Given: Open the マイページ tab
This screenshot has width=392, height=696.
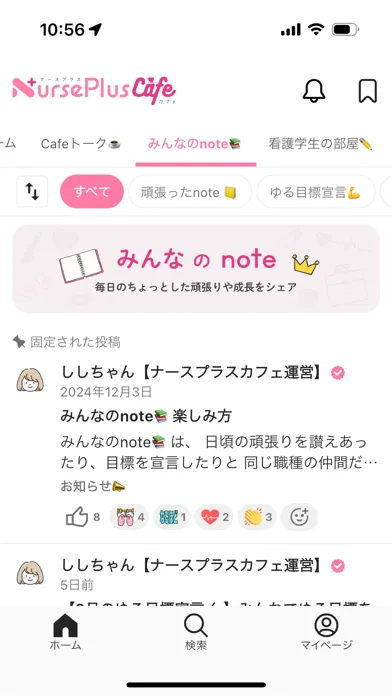Looking at the screenshot, I should pyautogui.click(x=326, y=632).
